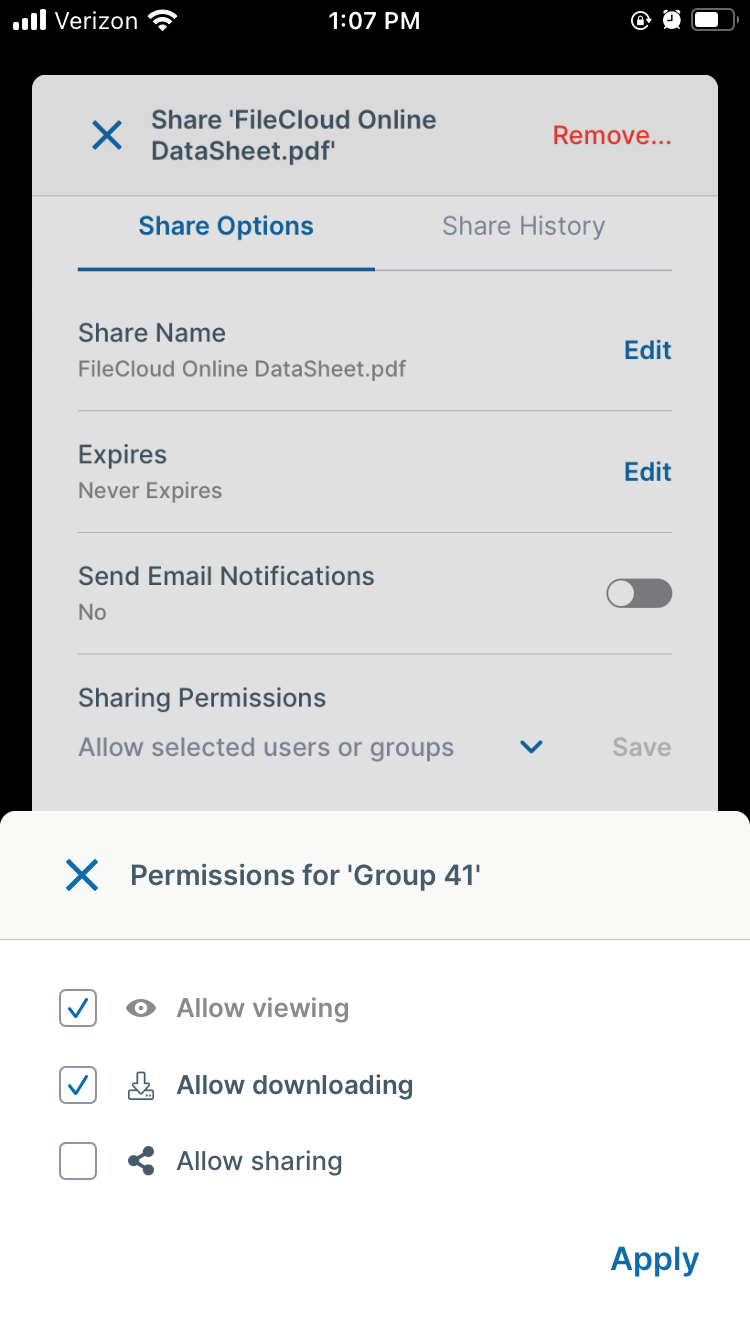Enable the Allow sharing checkbox
This screenshot has height=1334, width=750.
pos(78,1161)
